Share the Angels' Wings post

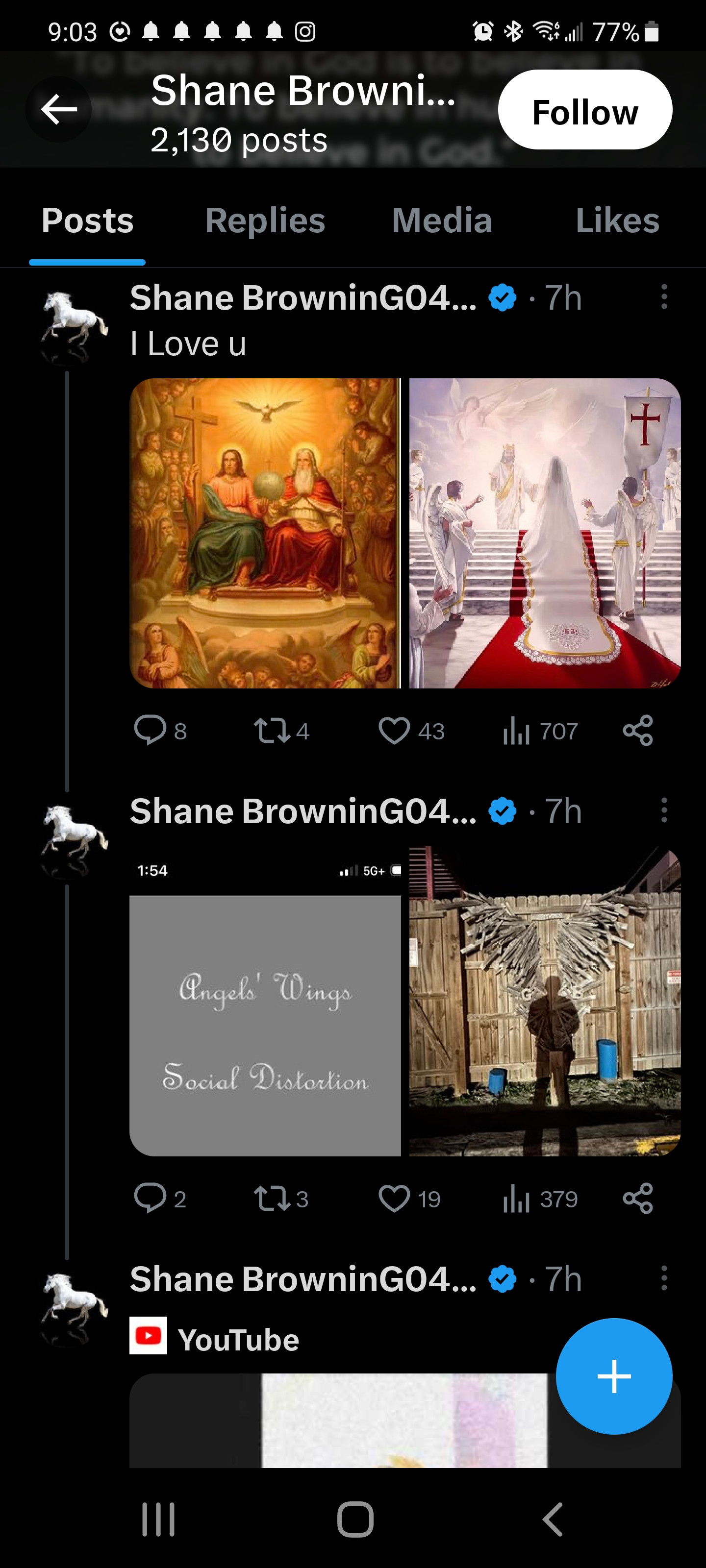[638, 1199]
